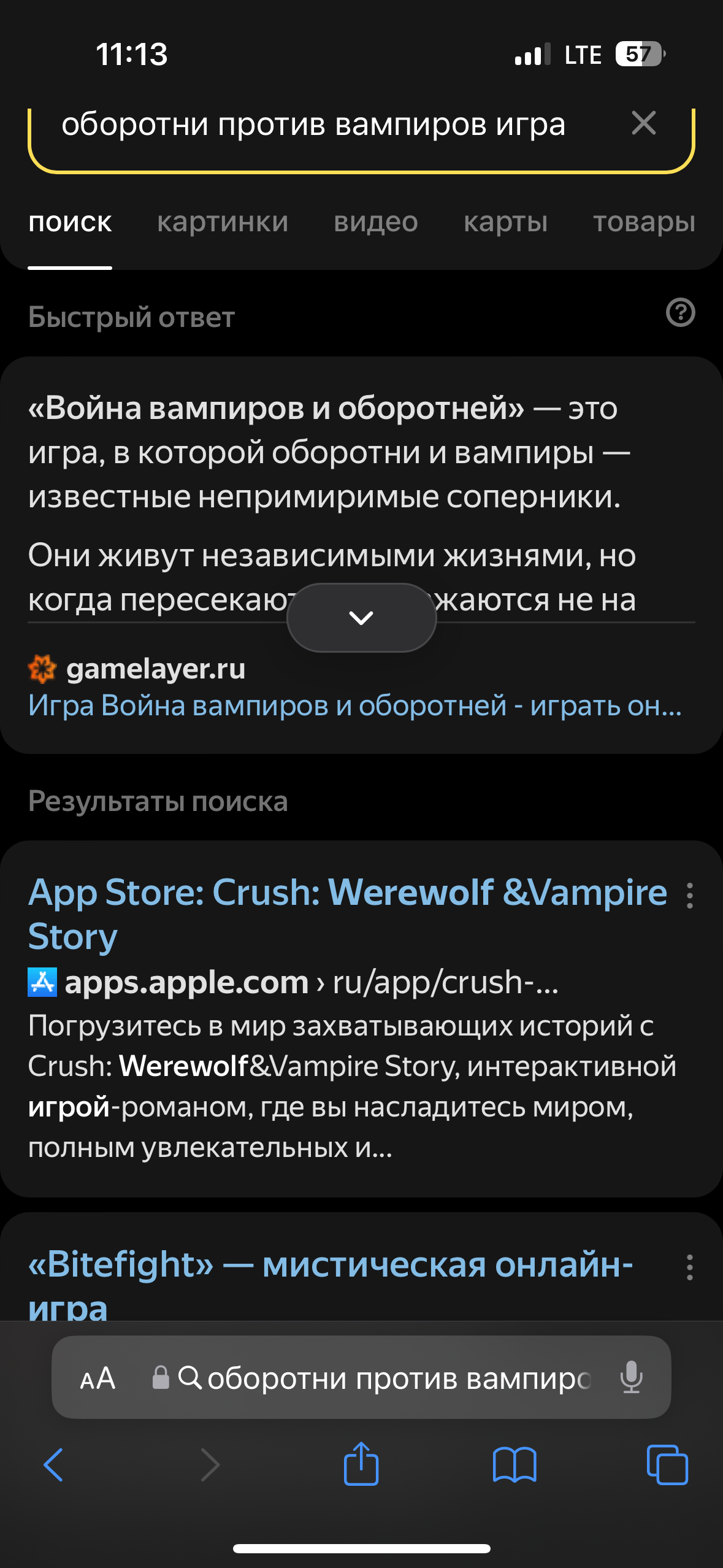The height and width of the screenshot is (1568, 723).
Task: Switch to the картинки tab
Action: coord(223,222)
